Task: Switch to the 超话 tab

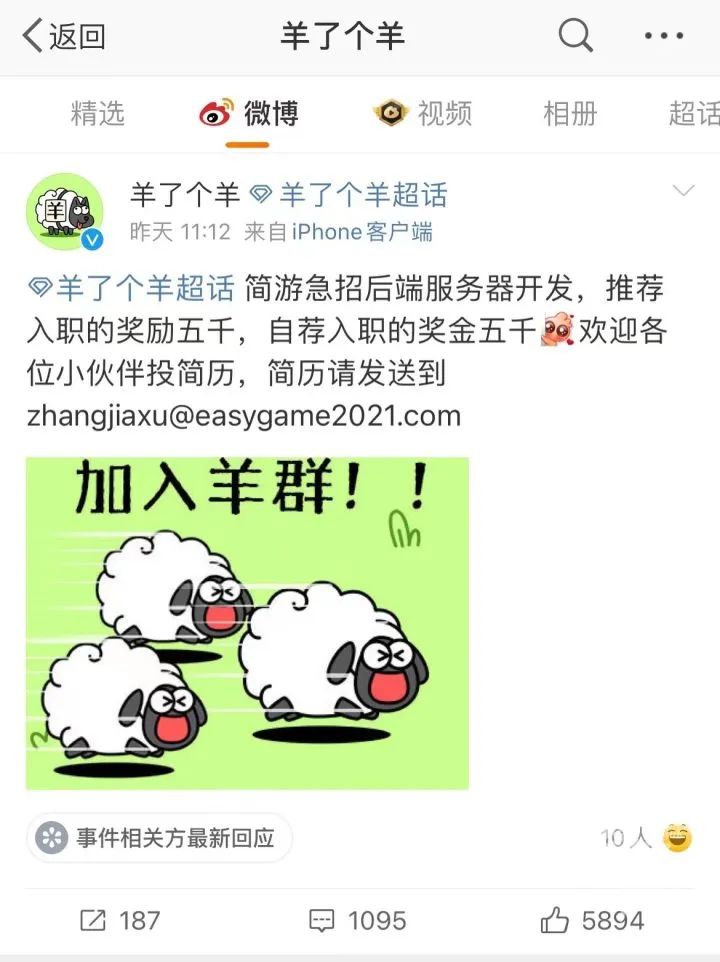Action: click(694, 113)
